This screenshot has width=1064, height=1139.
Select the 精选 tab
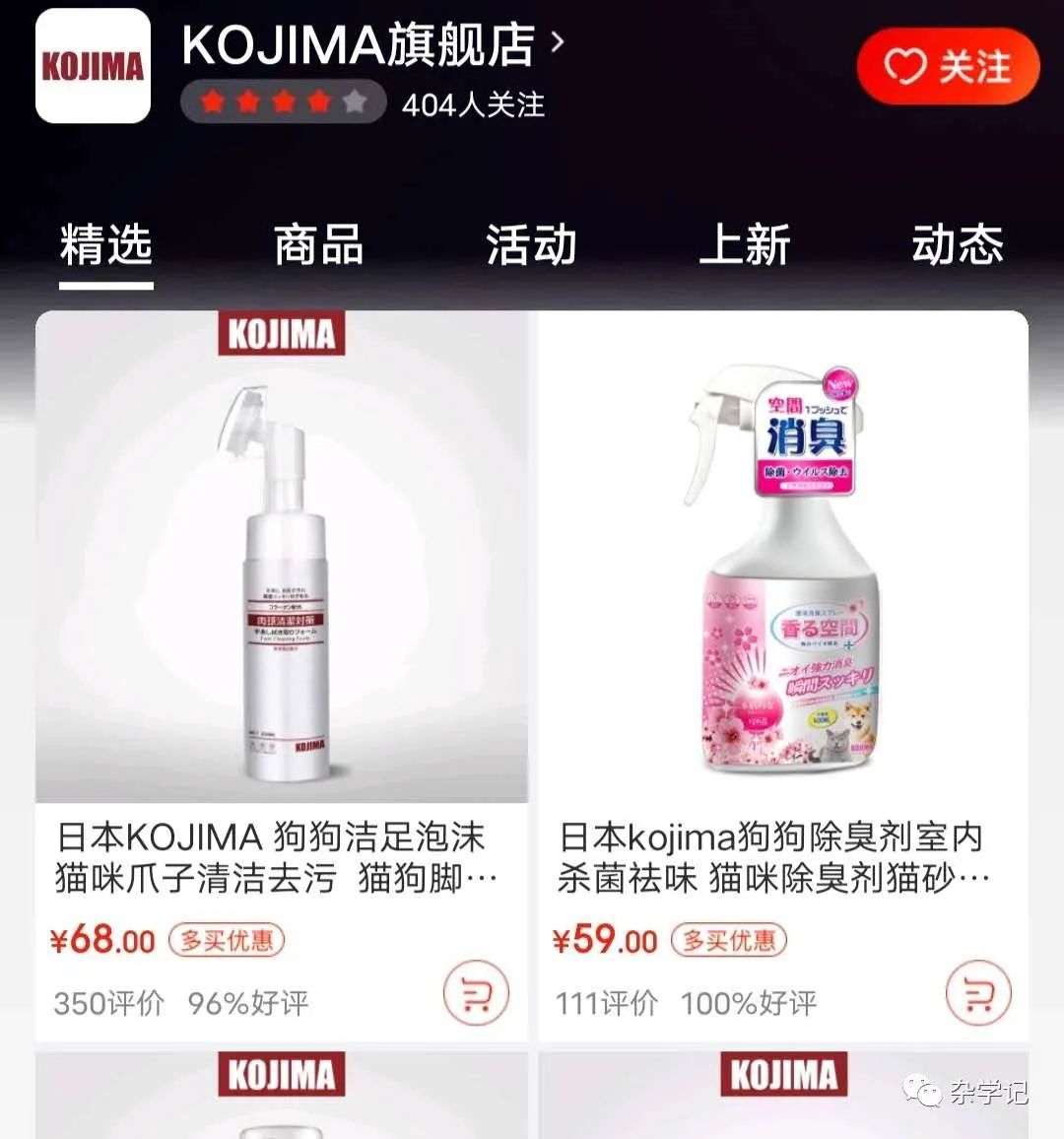(x=104, y=245)
